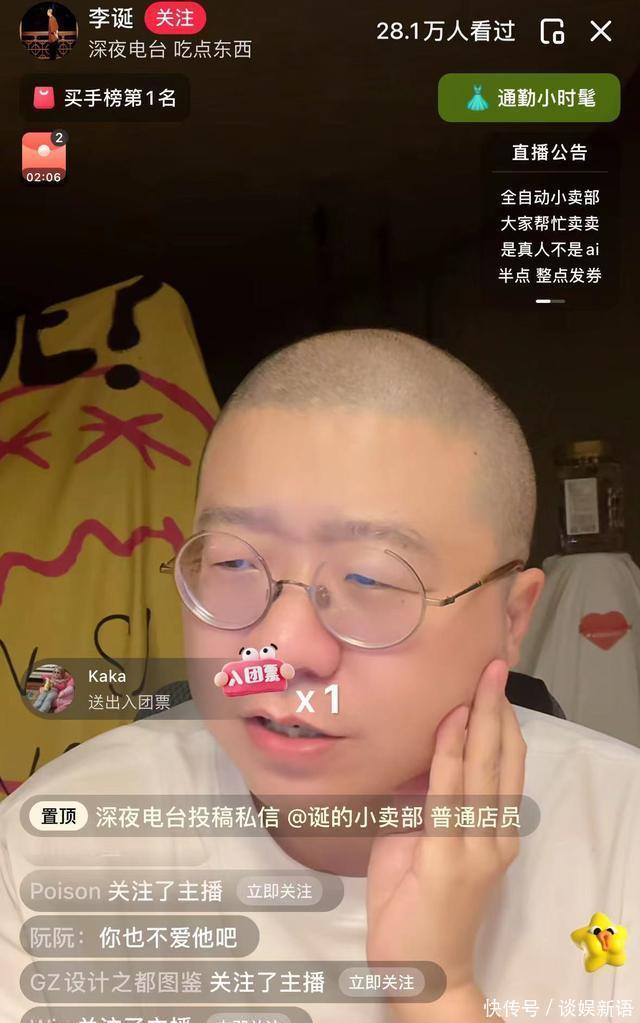Open the 通勤小时髦 product button
This screenshot has height=1023, width=640.
pos(529,98)
